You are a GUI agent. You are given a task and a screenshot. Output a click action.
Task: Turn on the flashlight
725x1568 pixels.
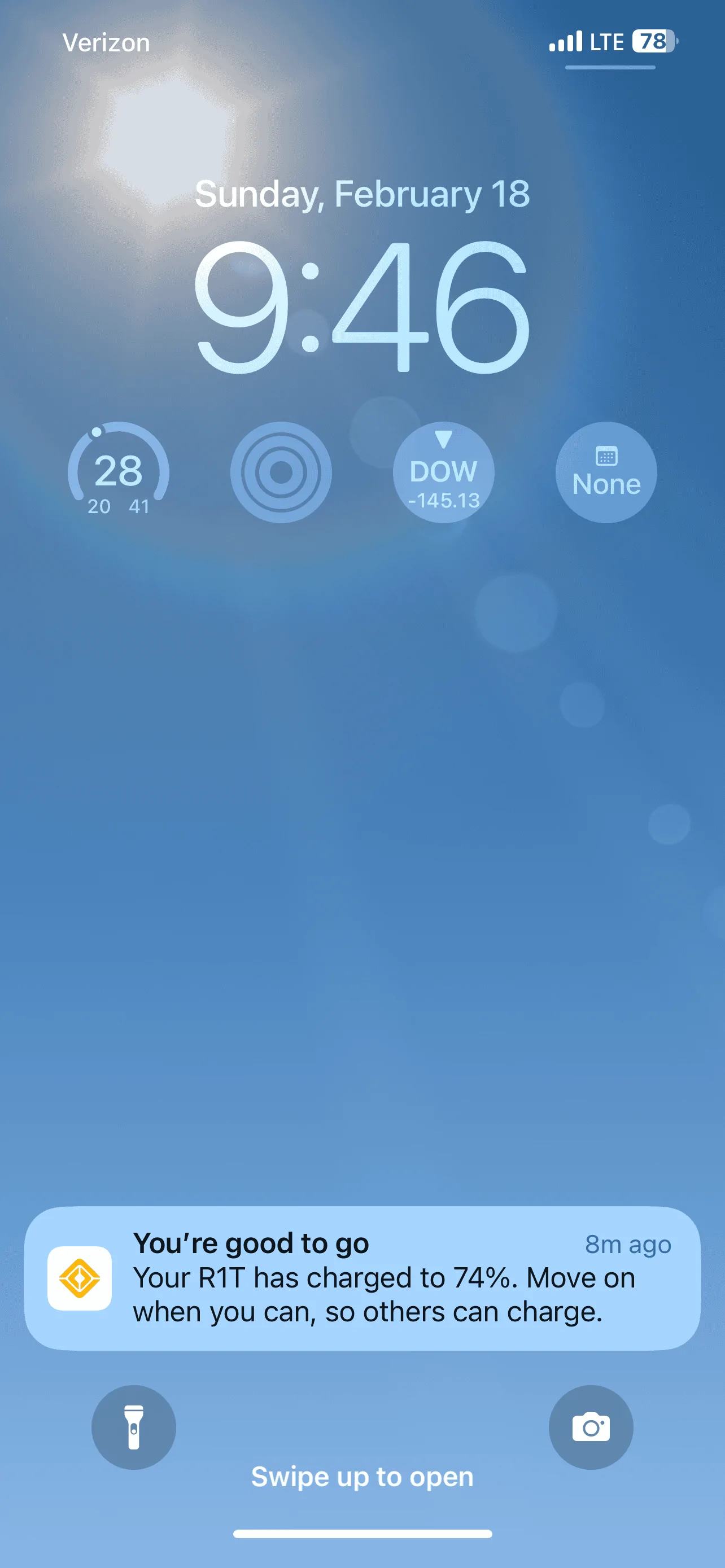point(134,1427)
